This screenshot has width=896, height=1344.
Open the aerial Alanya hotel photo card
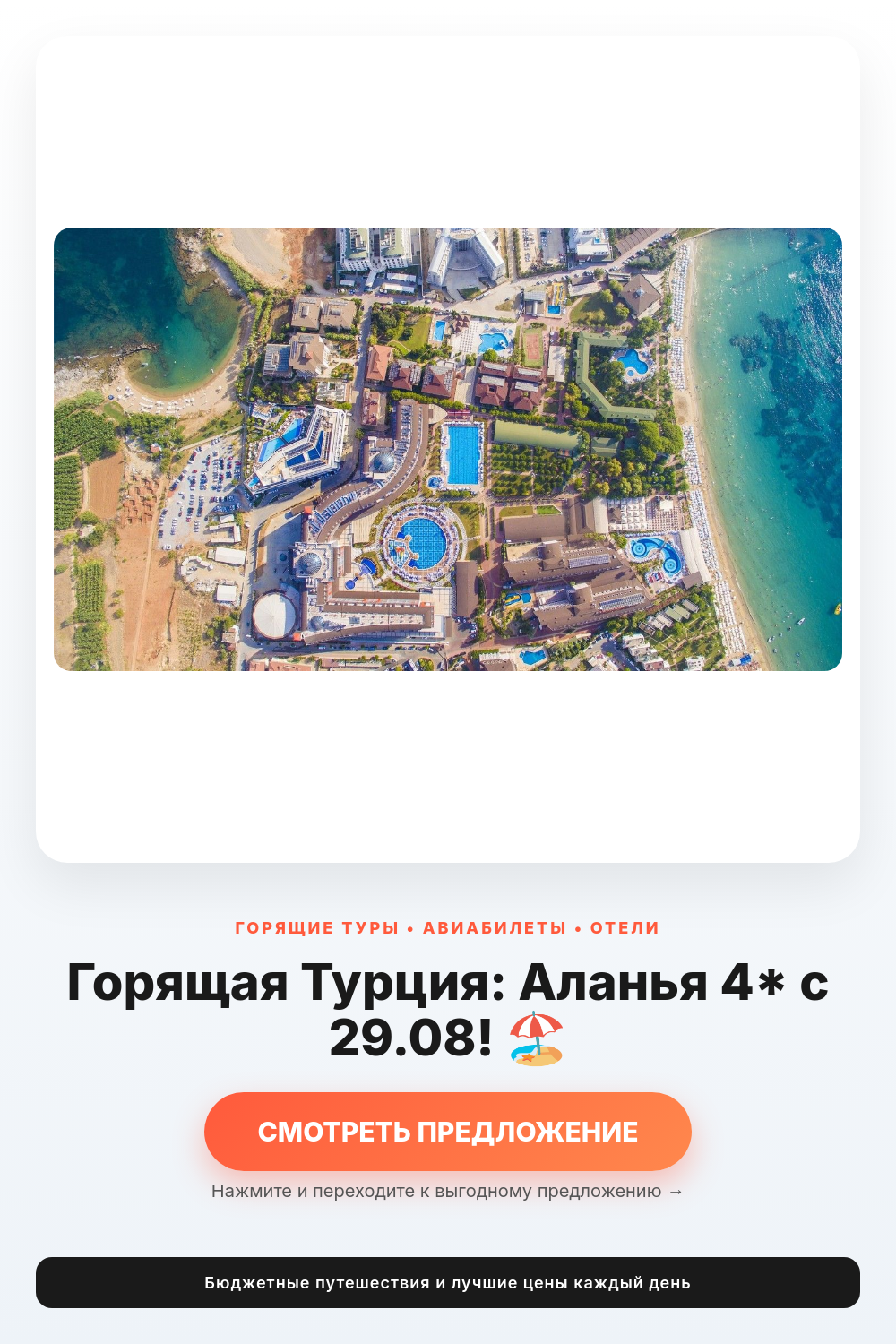(x=448, y=449)
